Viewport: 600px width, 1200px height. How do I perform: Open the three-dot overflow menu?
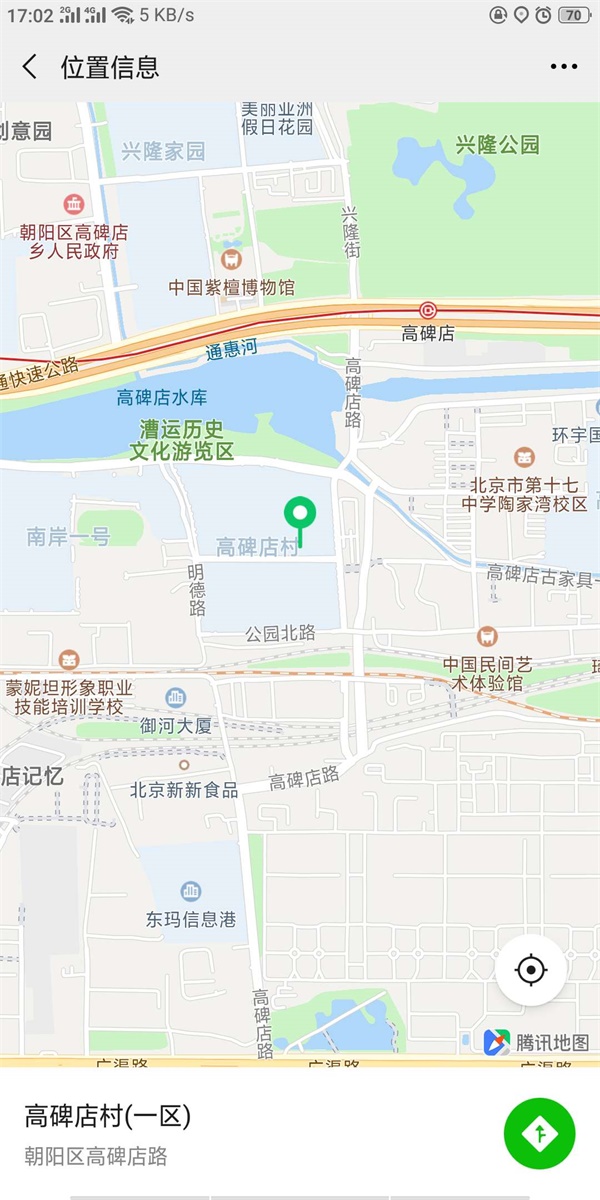[x=563, y=67]
